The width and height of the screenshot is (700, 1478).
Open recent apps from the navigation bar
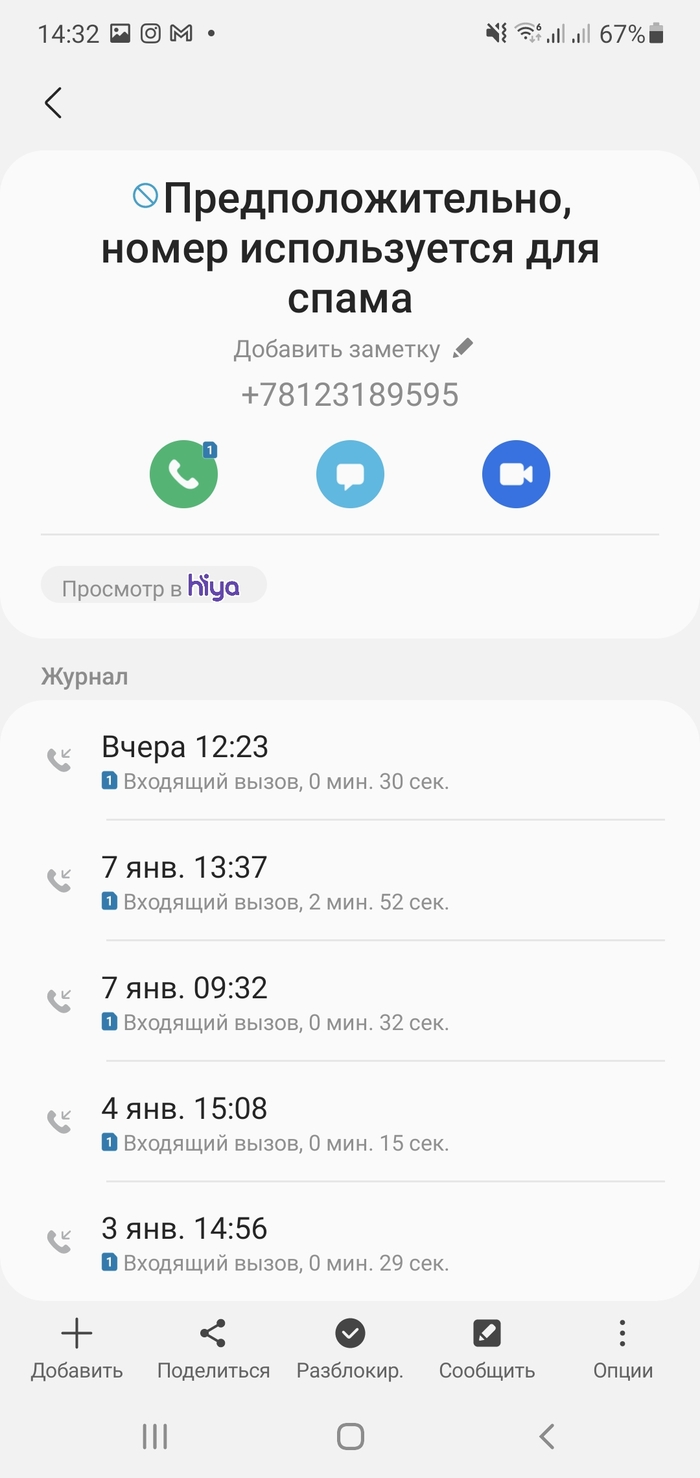[x=155, y=1437]
